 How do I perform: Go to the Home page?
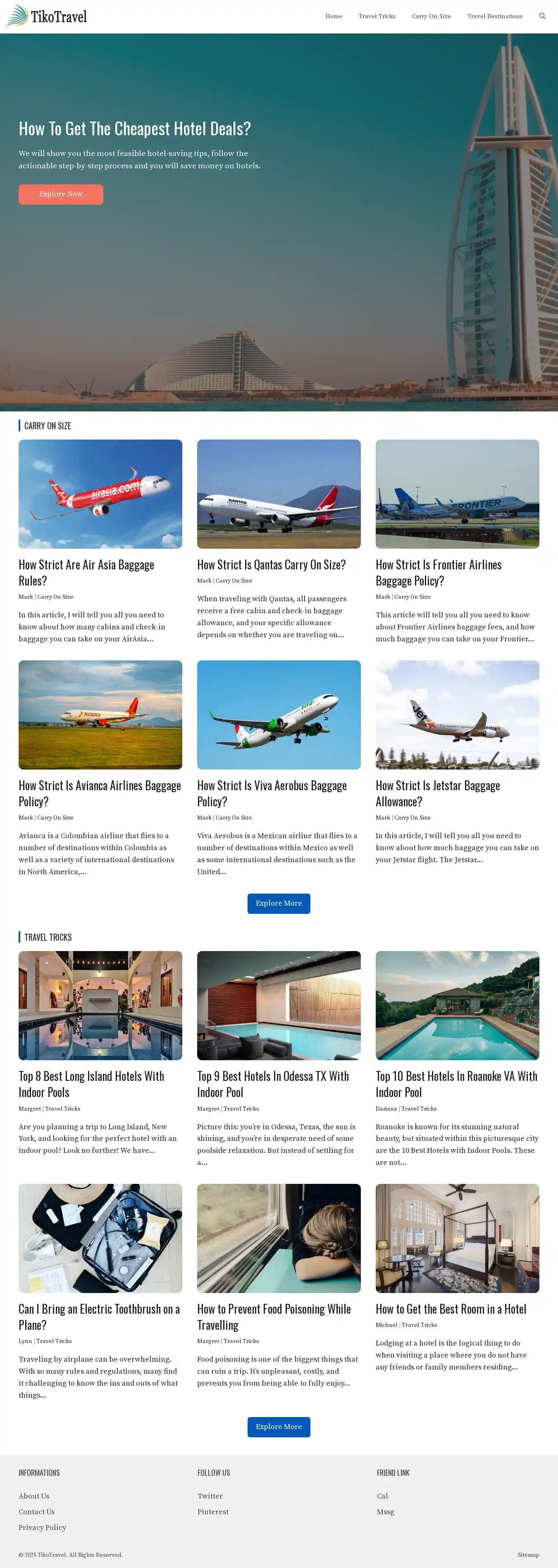(334, 17)
